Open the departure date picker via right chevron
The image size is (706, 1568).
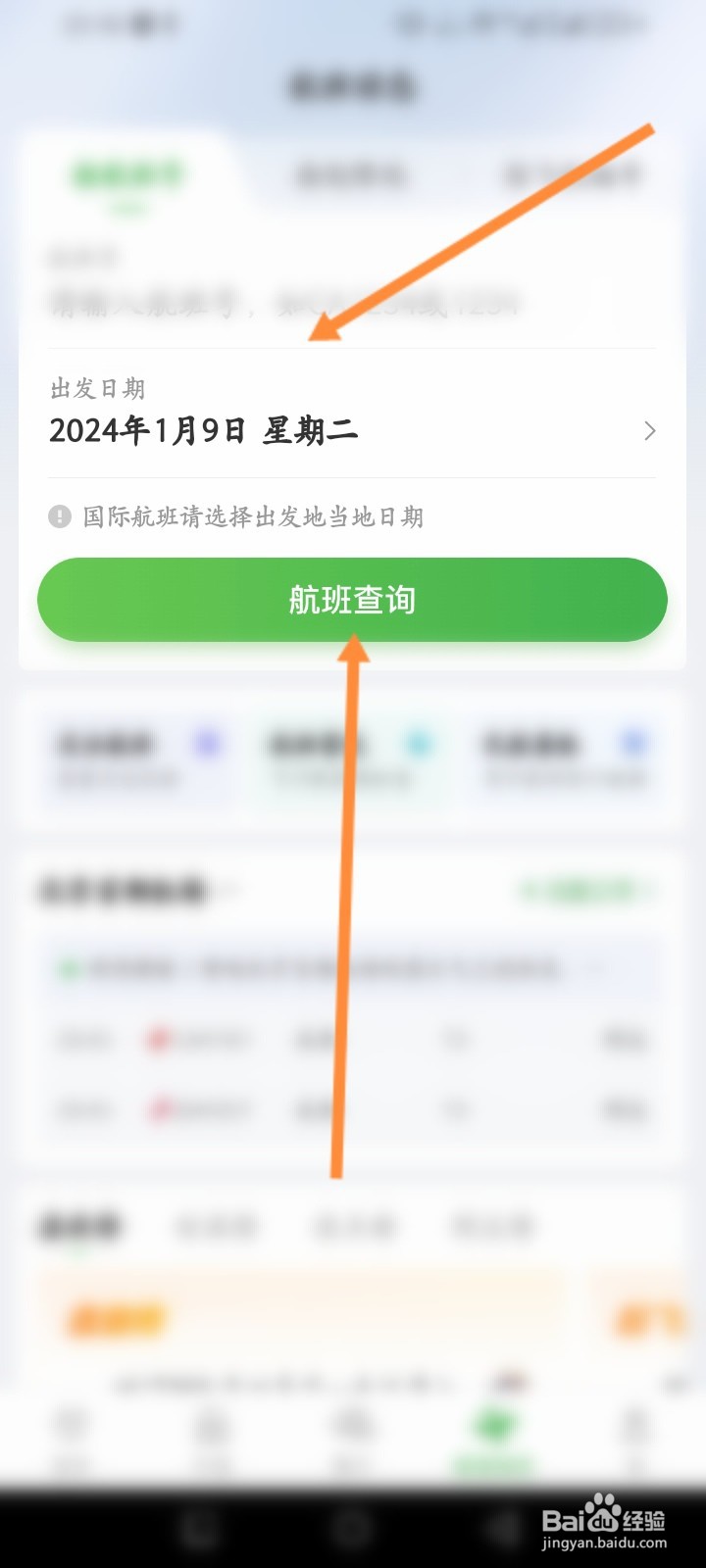pyautogui.click(x=649, y=431)
